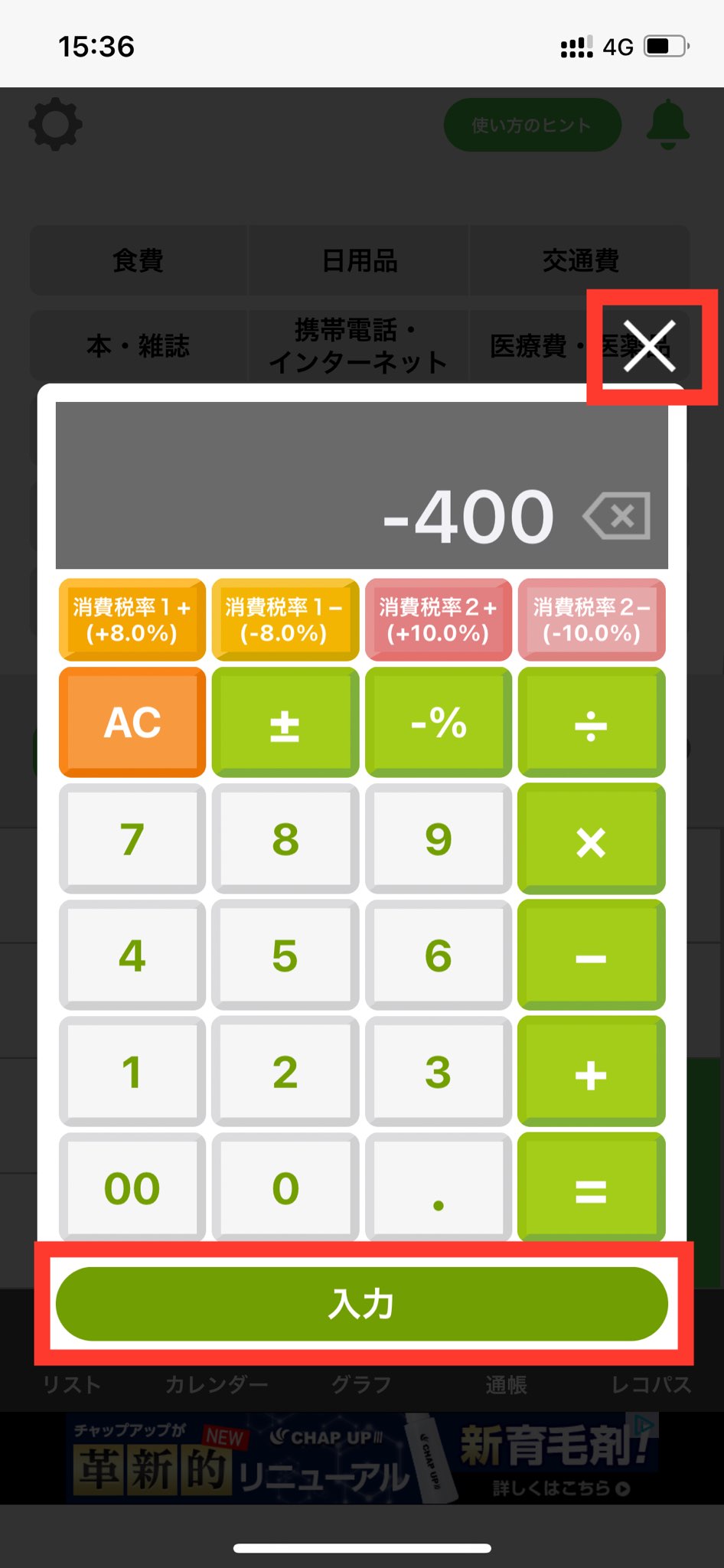Select the multiply × operator
724x1568 pixels.
click(591, 839)
